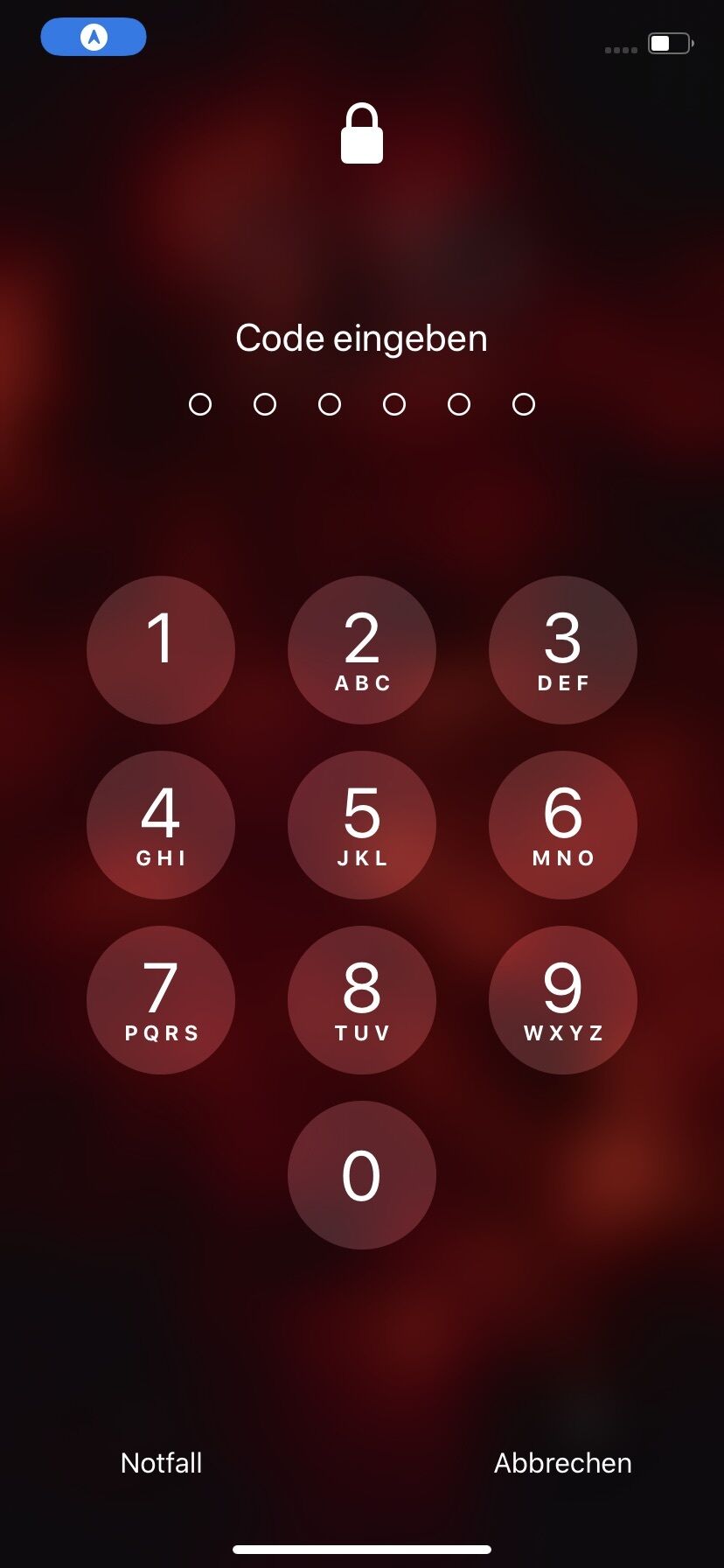The width and height of the screenshot is (724, 1568).
Task: Enter digit 0 on the keypad
Action: (362, 1175)
